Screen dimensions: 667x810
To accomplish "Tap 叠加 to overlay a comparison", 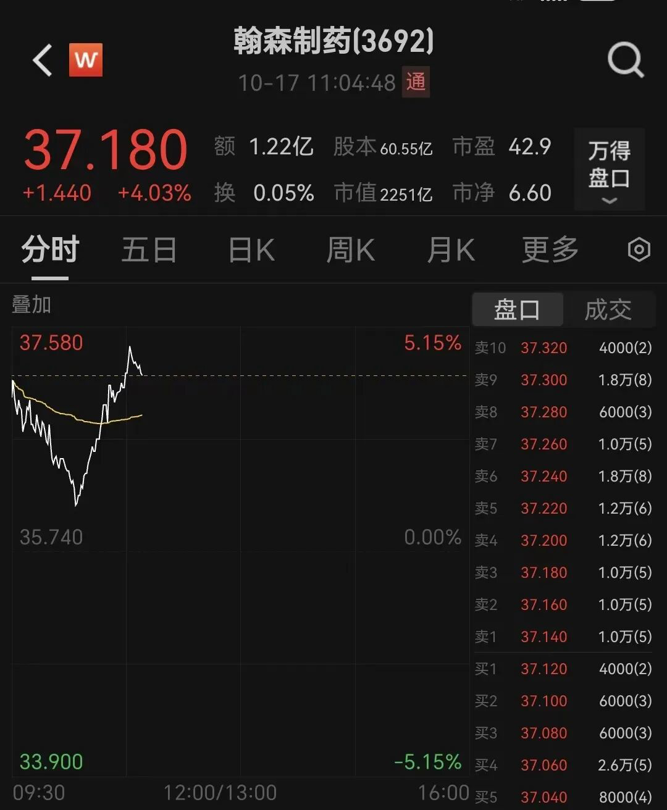I will click(x=31, y=305).
